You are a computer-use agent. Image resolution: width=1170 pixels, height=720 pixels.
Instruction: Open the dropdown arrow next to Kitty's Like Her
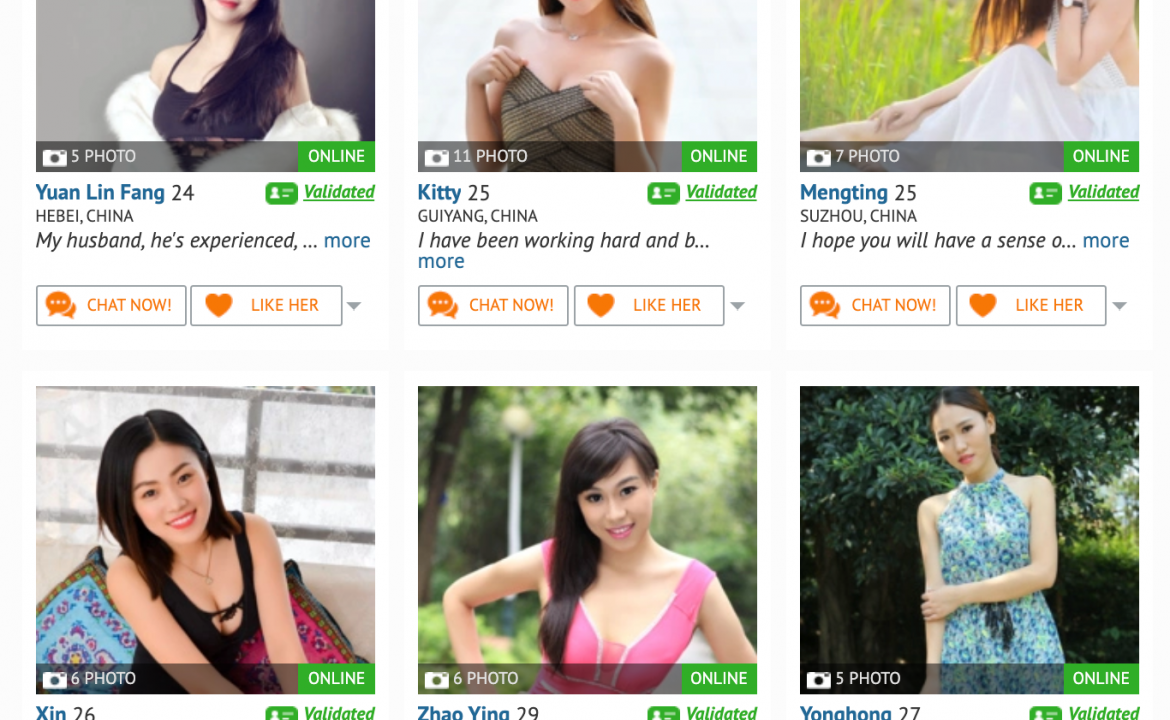click(737, 306)
